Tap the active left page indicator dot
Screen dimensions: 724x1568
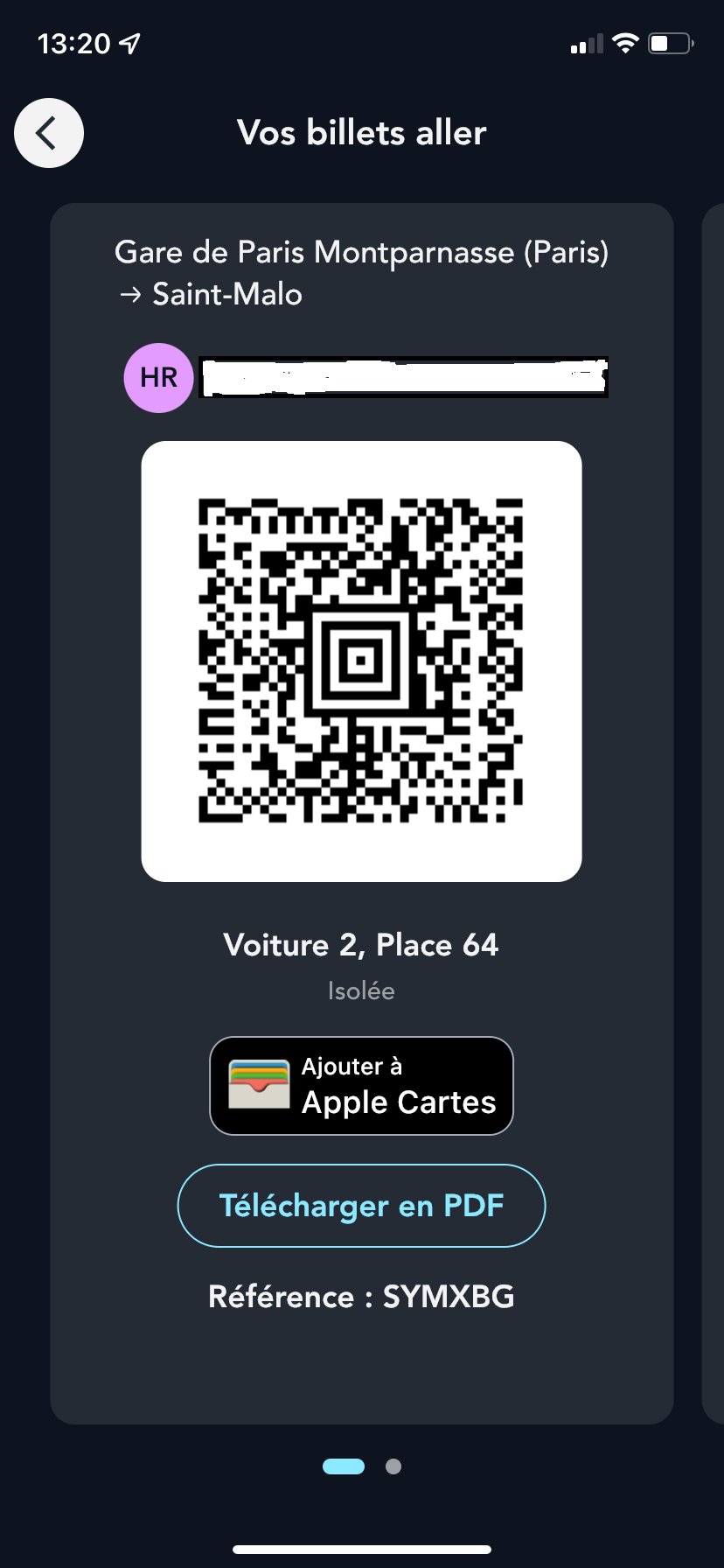(344, 1466)
